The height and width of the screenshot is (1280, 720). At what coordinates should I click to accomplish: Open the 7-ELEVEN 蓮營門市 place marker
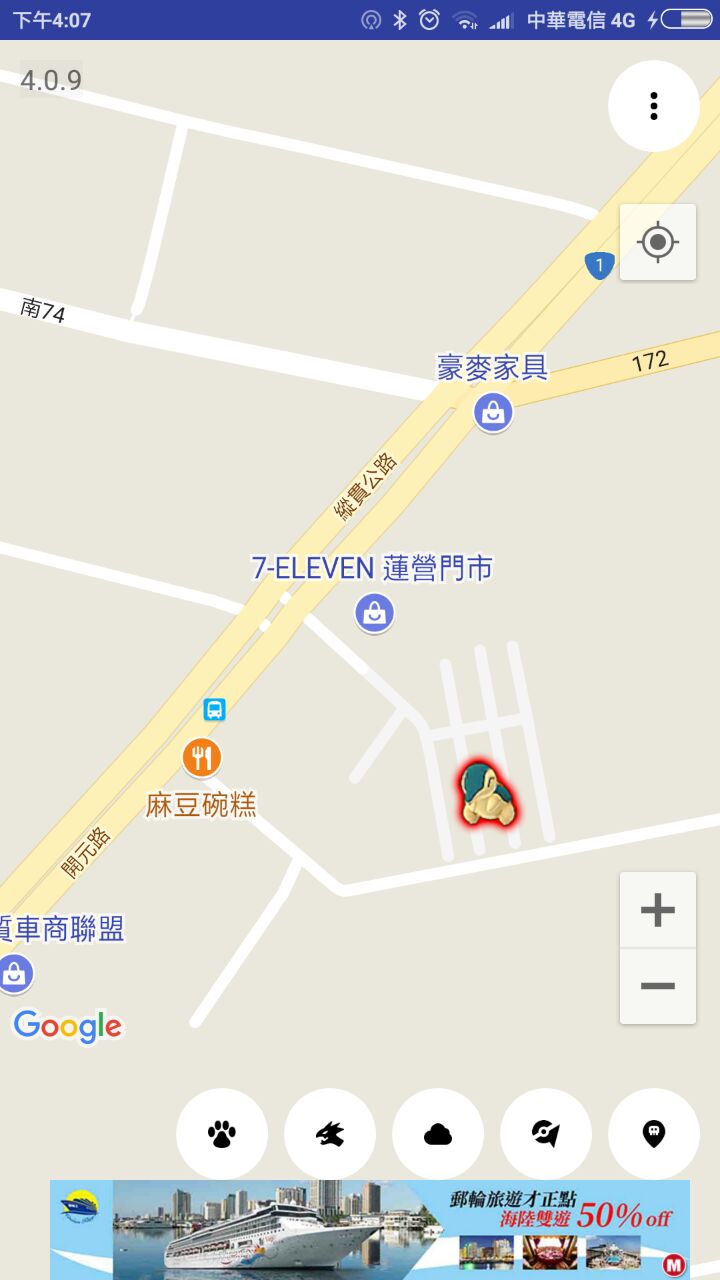tap(374, 613)
